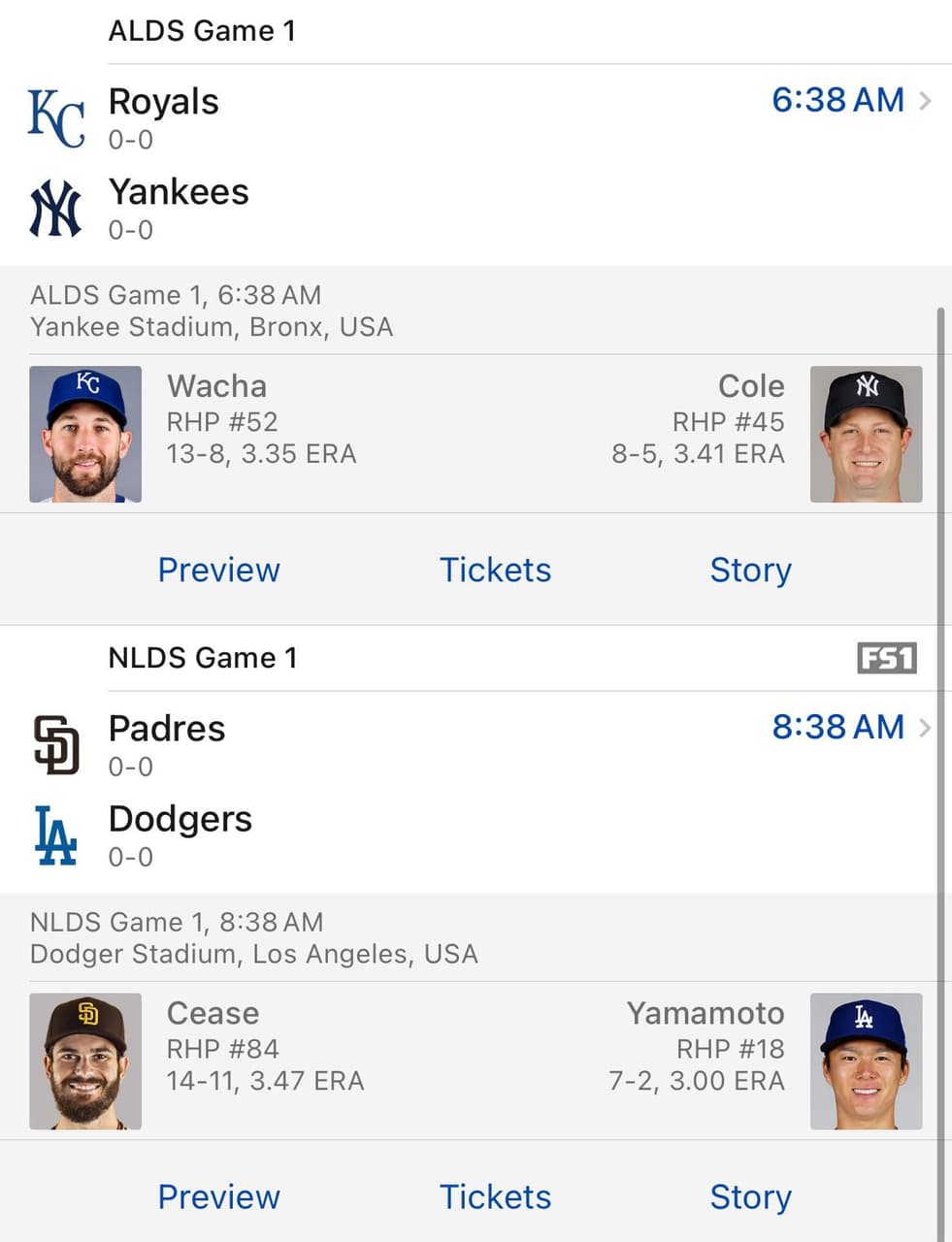Image resolution: width=952 pixels, height=1242 pixels.
Task: Expand details via chevron next to 8:38 AM
Action: pos(925,727)
